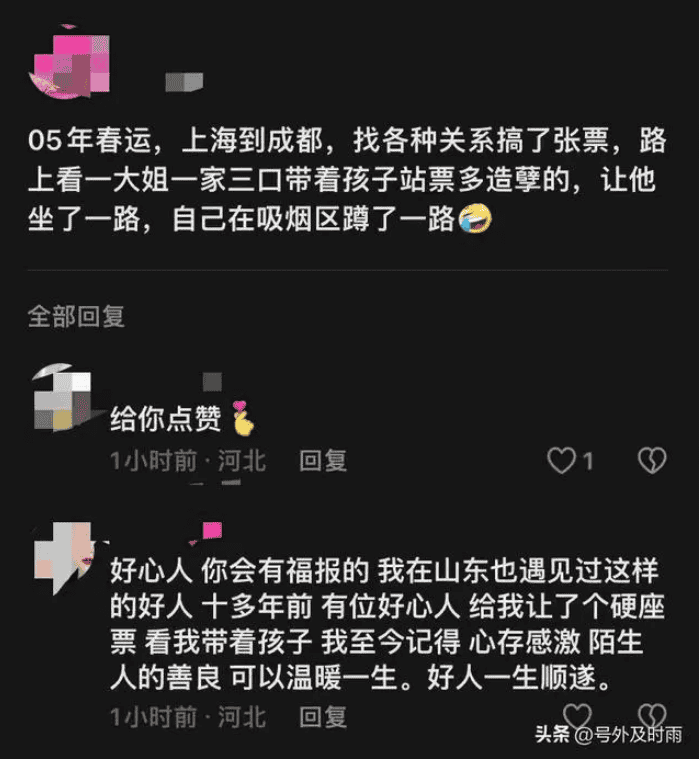Reply to the '给你点赞' comment
The width and height of the screenshot is (700, 759).
tap(323, 460)
